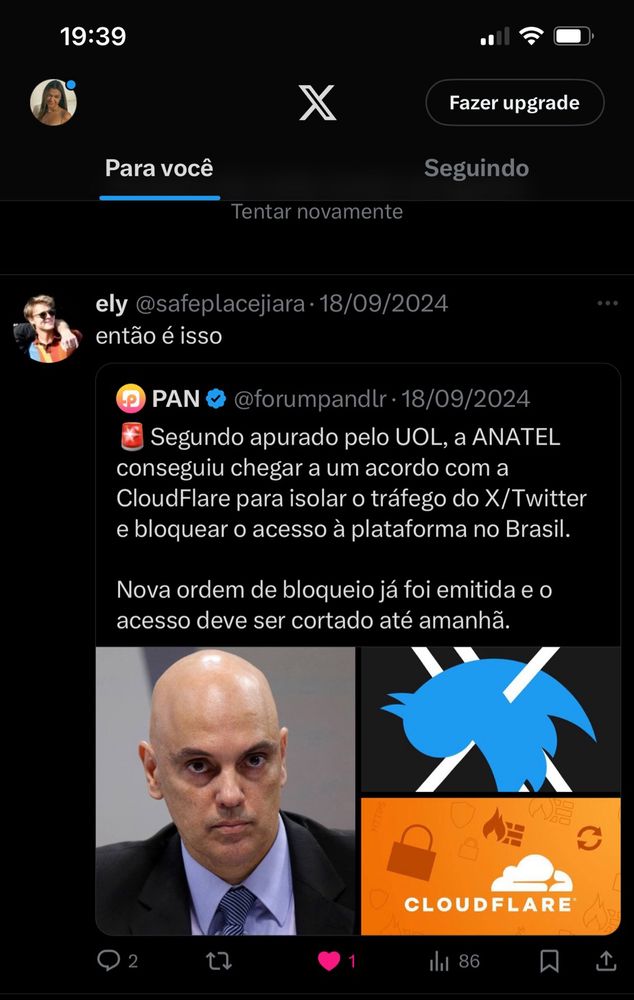634x1000 pixels.
Task: Repost ely's post
Action: [218, 961]
